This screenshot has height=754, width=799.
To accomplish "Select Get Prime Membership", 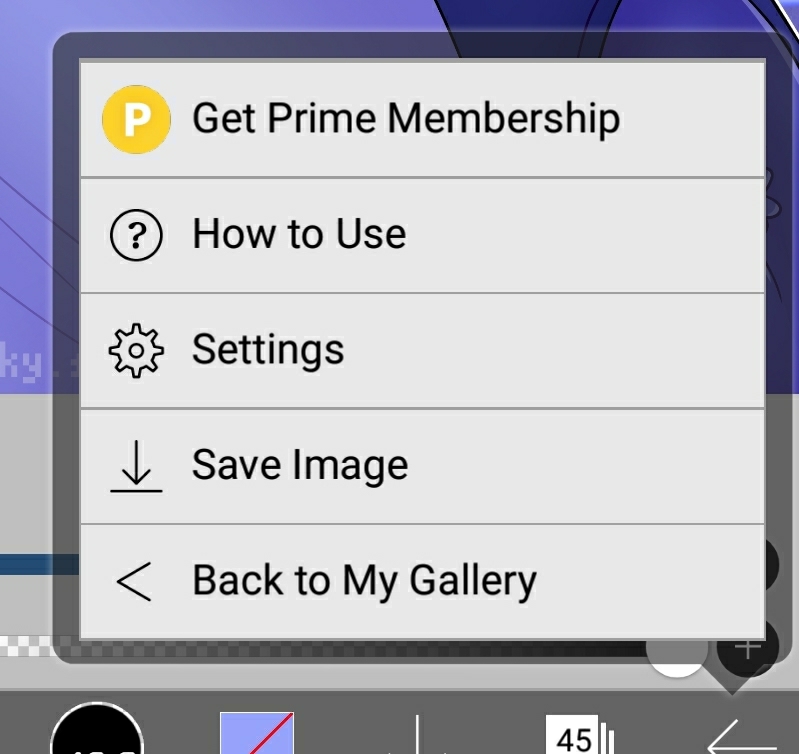I will (x=405, y=119).
